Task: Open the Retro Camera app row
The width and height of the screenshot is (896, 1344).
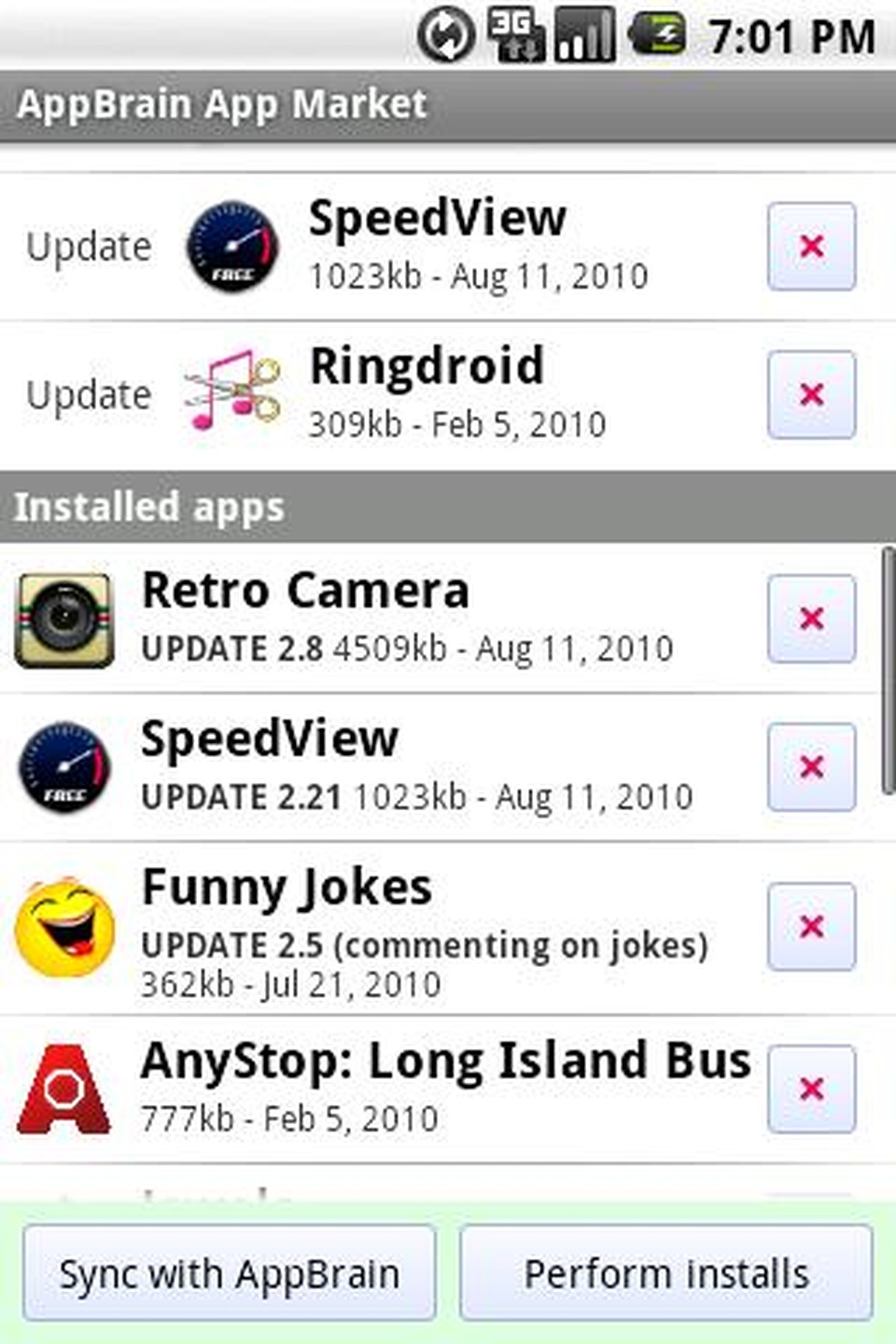Action: pyautogui.click(x=373, y=618)
